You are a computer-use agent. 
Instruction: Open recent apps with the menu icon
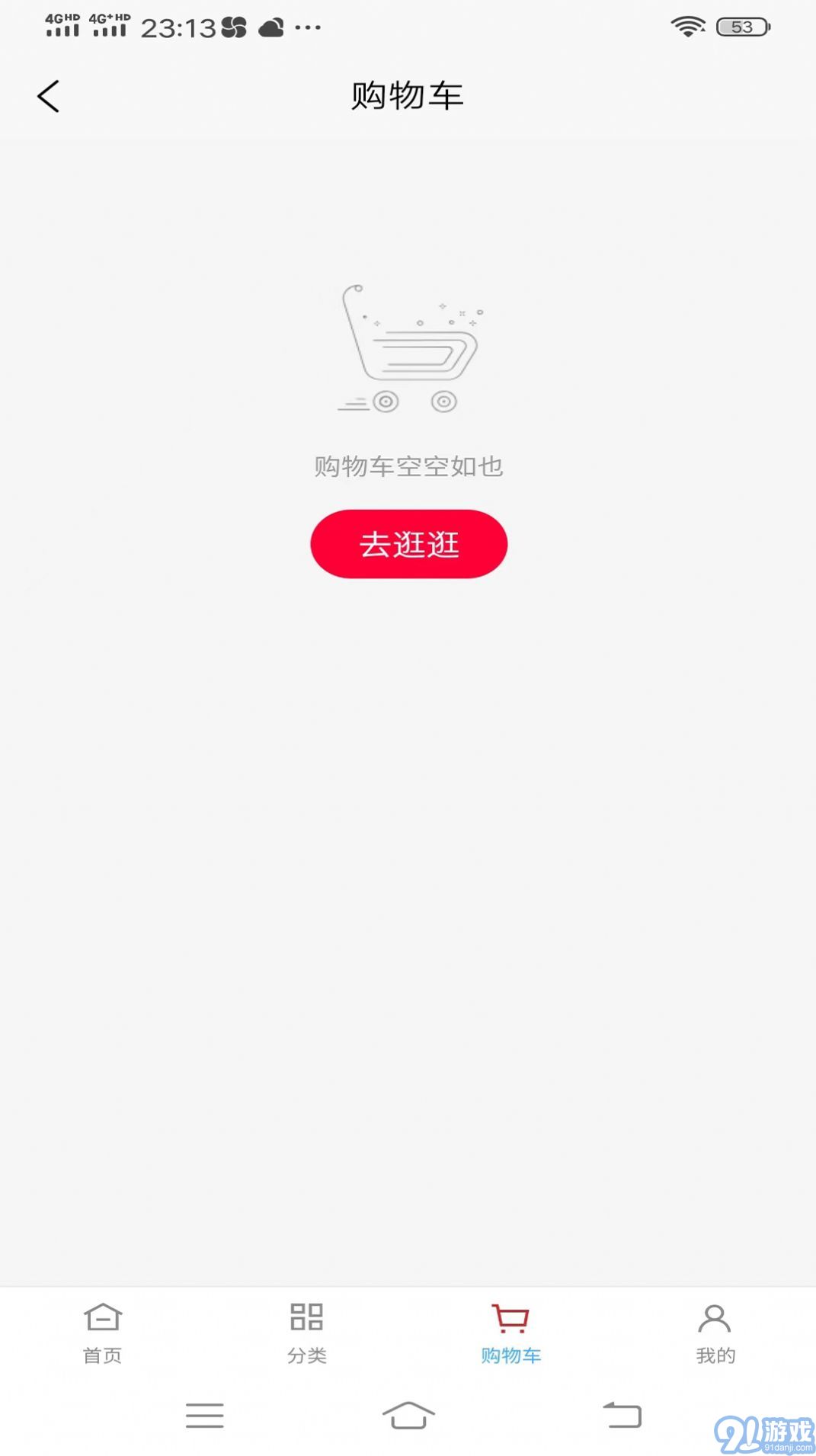(204, 1416)
